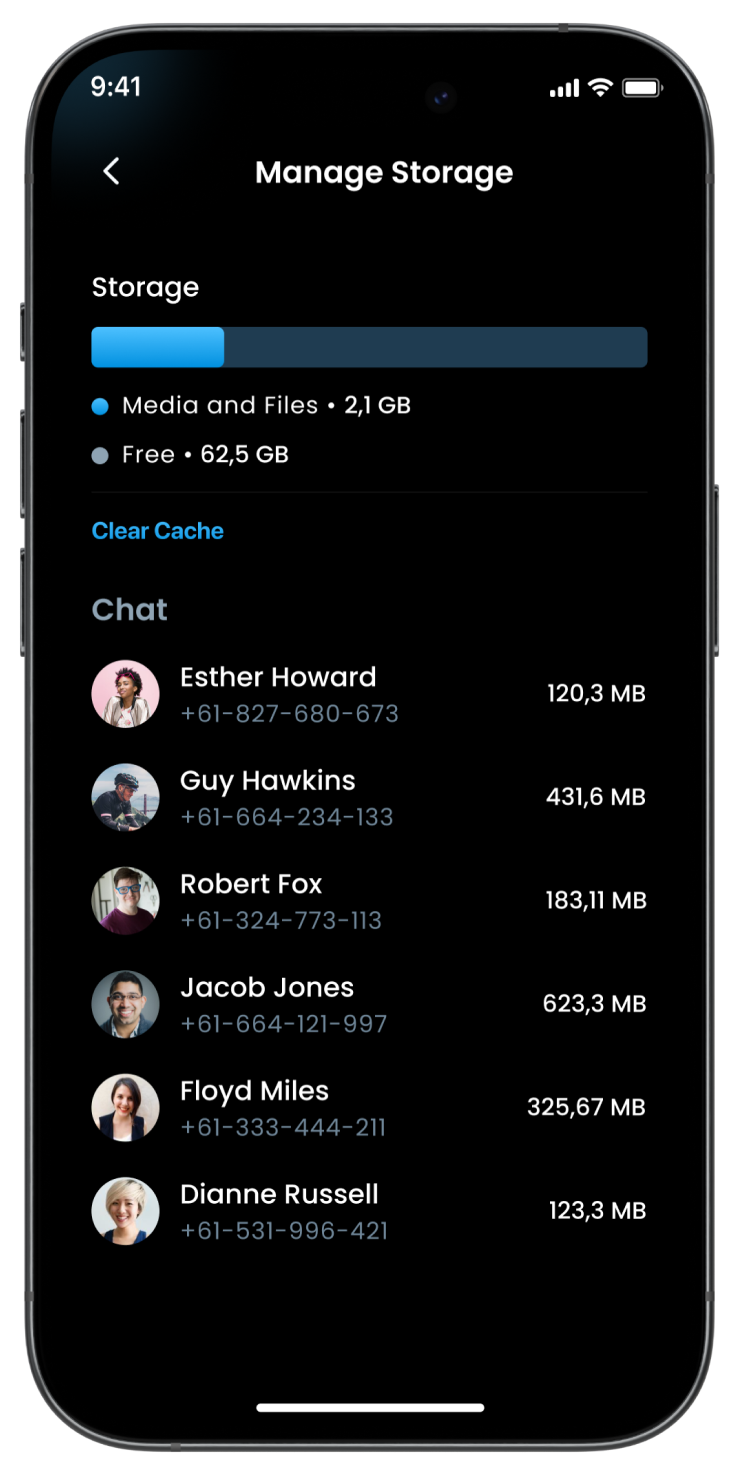This screenshot has height=1476, width=740.
Task: View Jacob Jones' chat storage
Action: coord(368,1004)
